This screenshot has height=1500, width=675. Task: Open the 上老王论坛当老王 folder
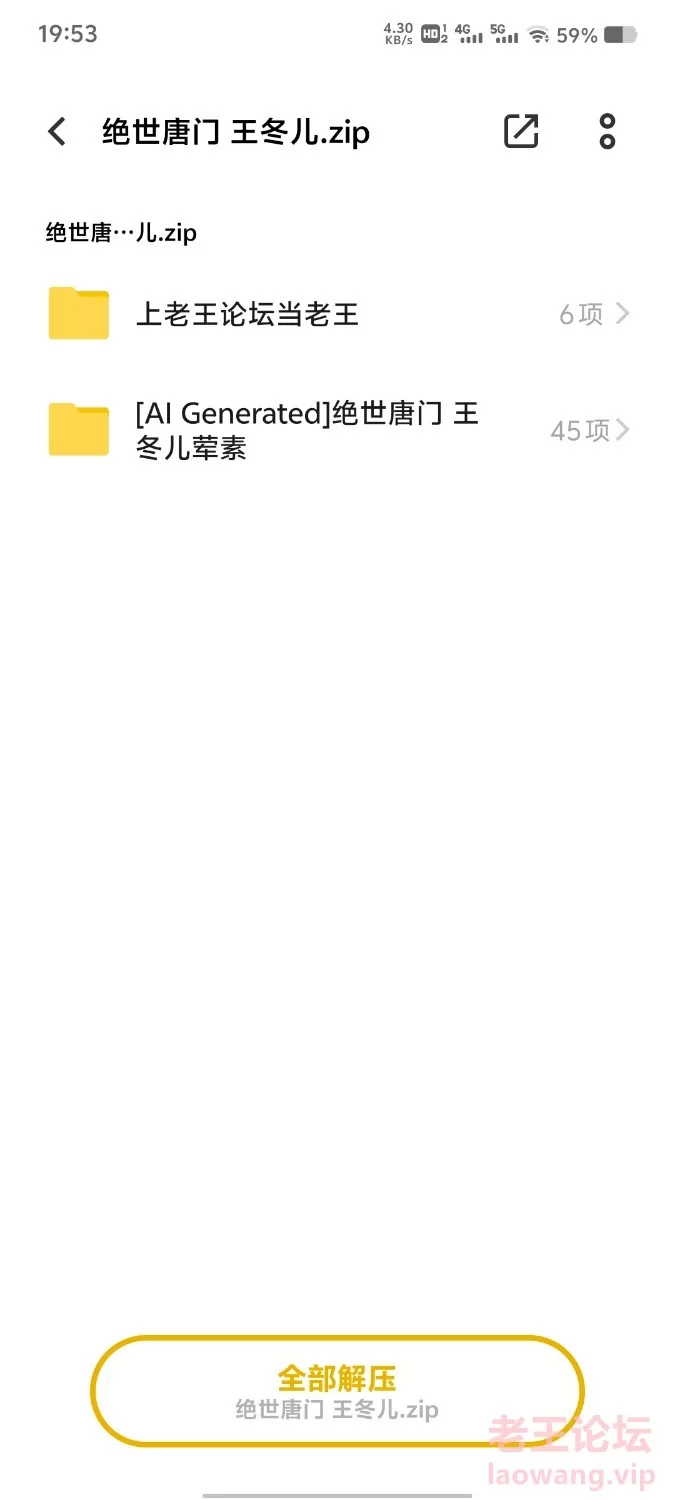point(337,314)
